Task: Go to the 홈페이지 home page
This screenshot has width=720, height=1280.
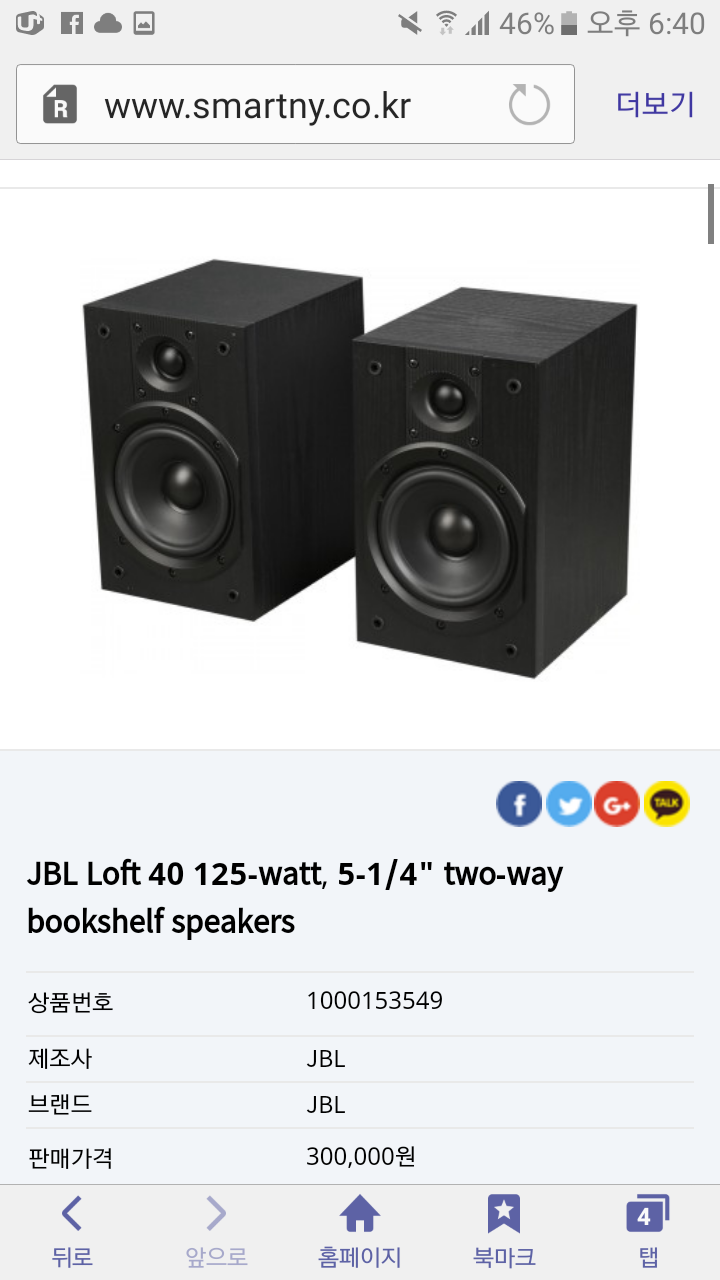Action: tap(360, 1232)
